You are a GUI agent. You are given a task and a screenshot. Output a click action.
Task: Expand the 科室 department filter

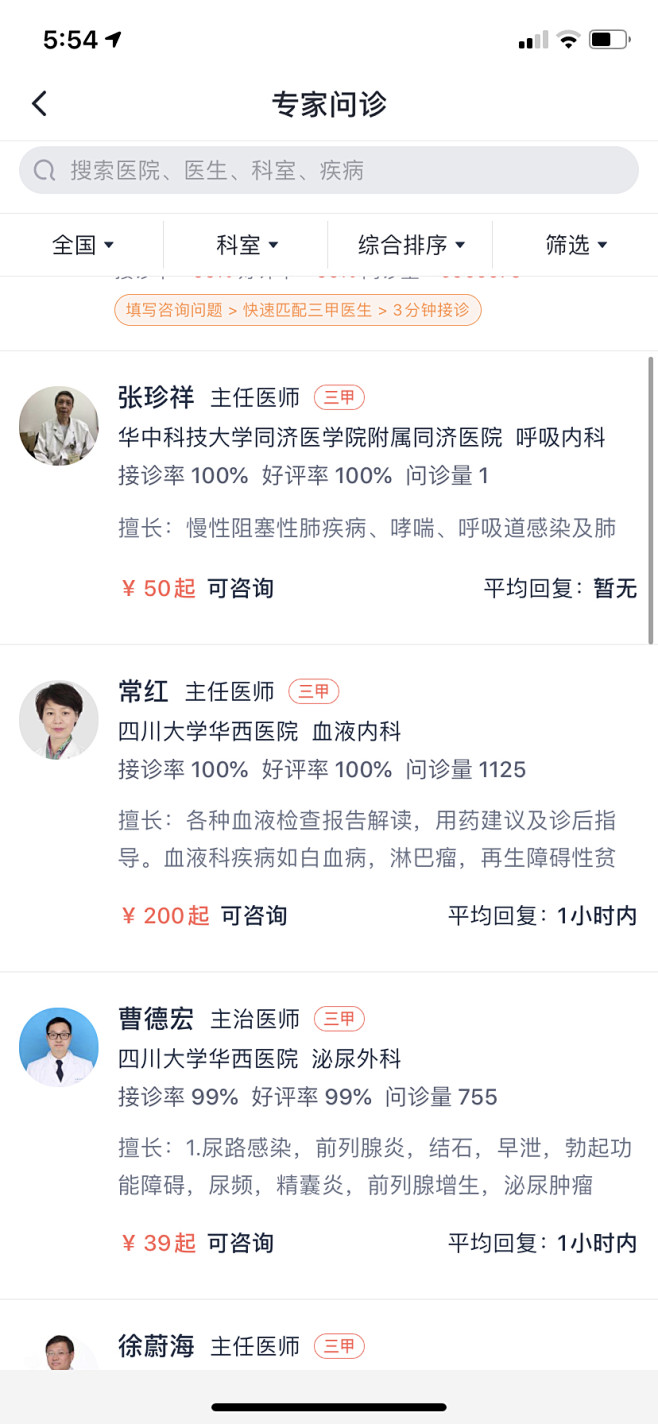pyautogui.click(x=247, y=245)
